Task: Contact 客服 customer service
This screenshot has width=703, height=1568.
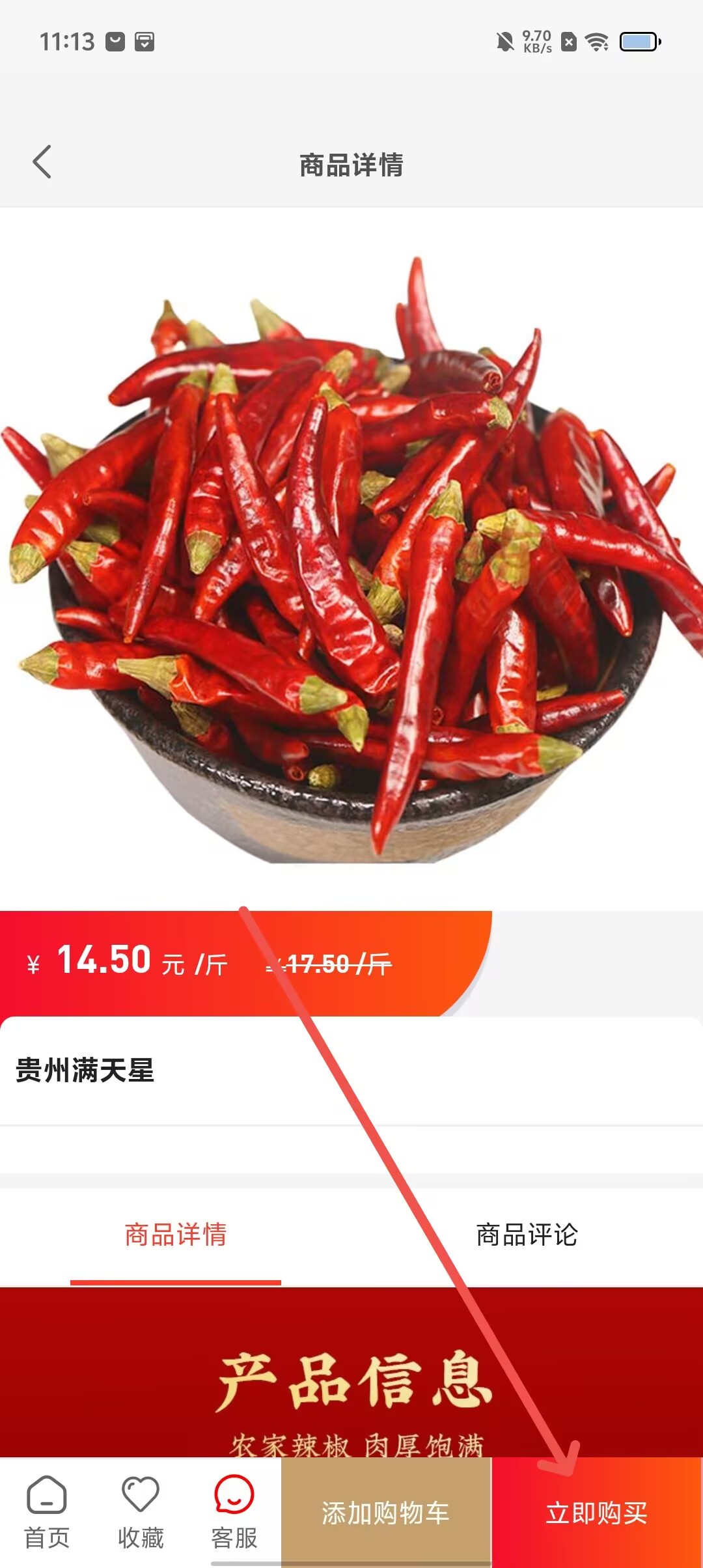Action: 234,1512
